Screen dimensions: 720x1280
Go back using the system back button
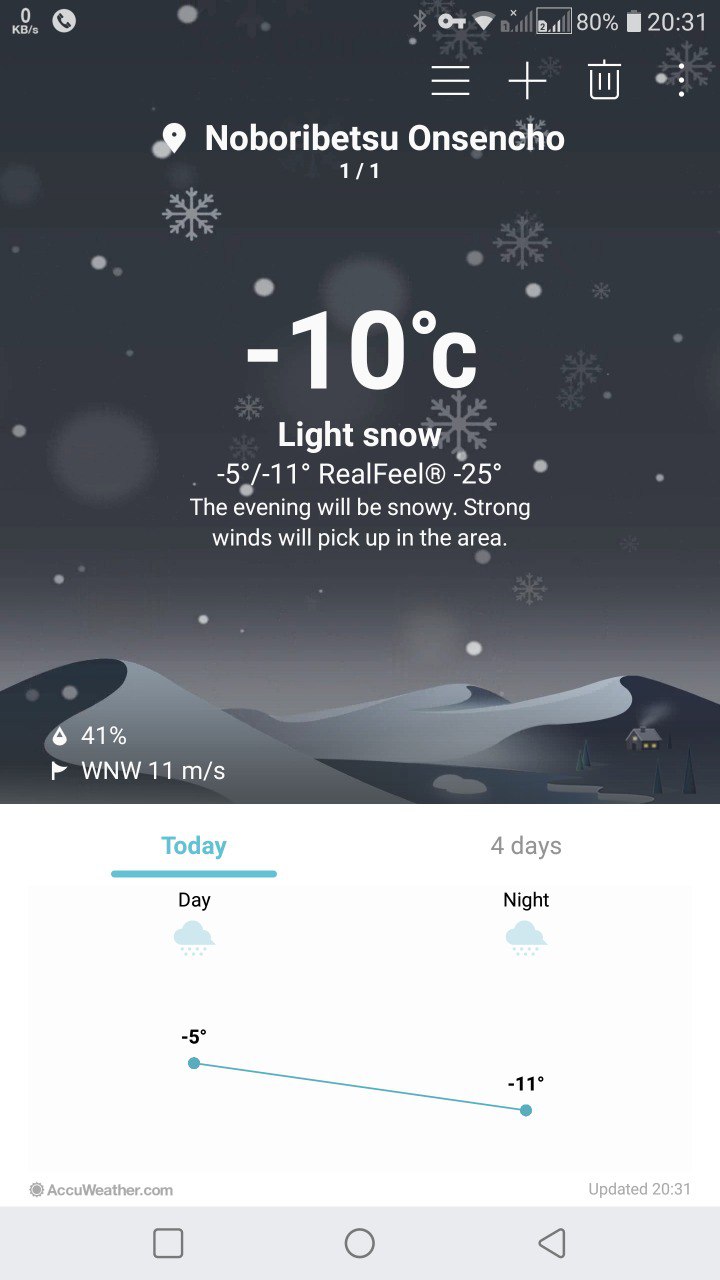(551, 1243)
